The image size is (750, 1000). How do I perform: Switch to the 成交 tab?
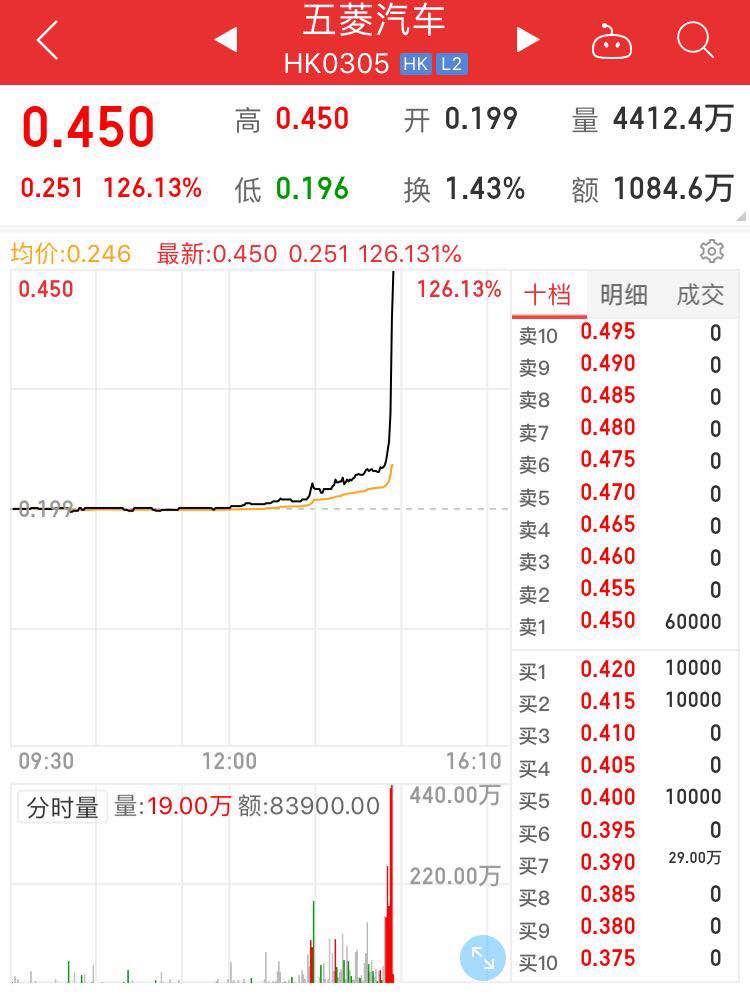point(700,295)
